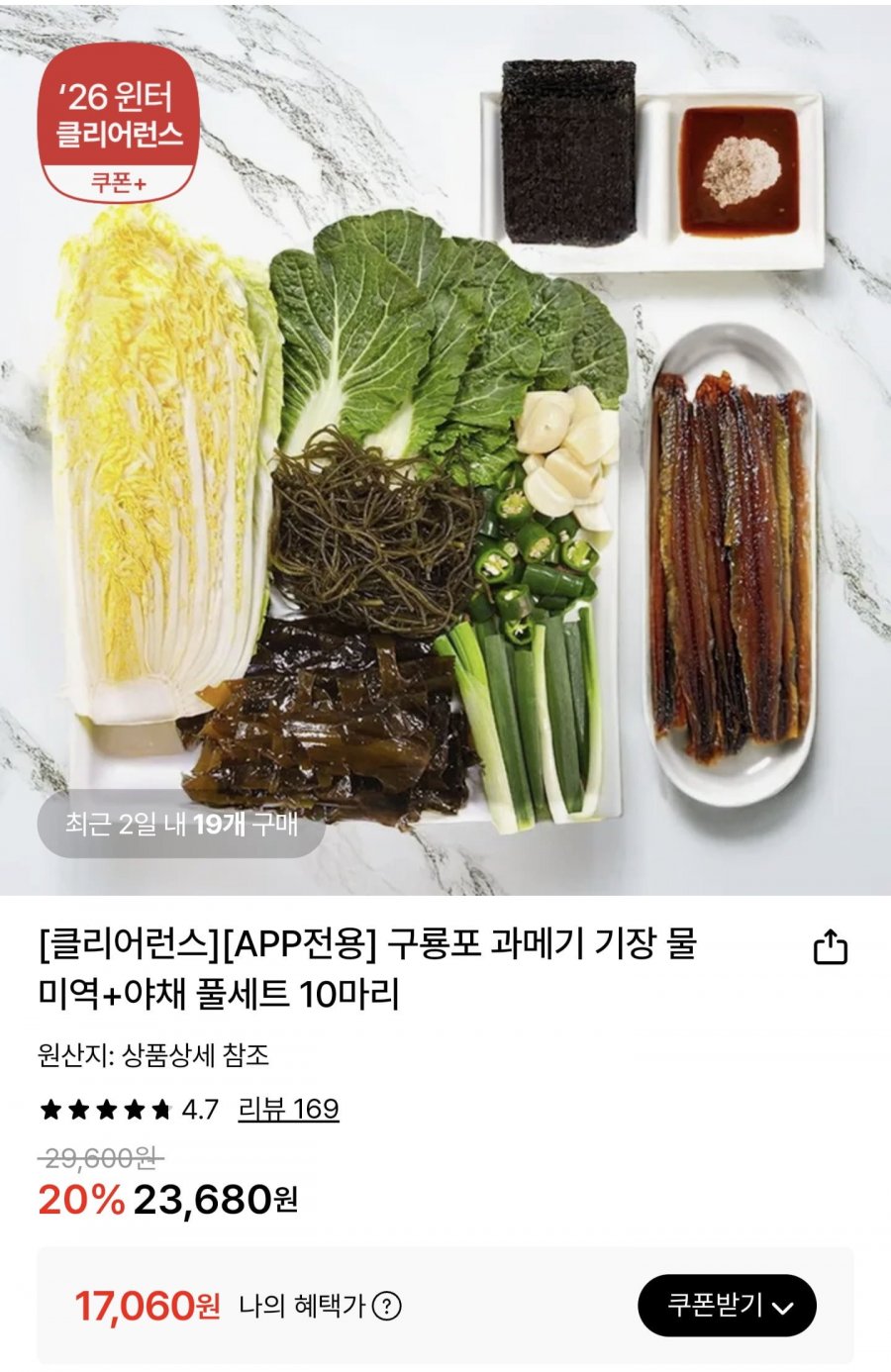This screenshot has height=1372, width=891.
Task: Share this 과메기 product
Action: [x=830, y=947]
